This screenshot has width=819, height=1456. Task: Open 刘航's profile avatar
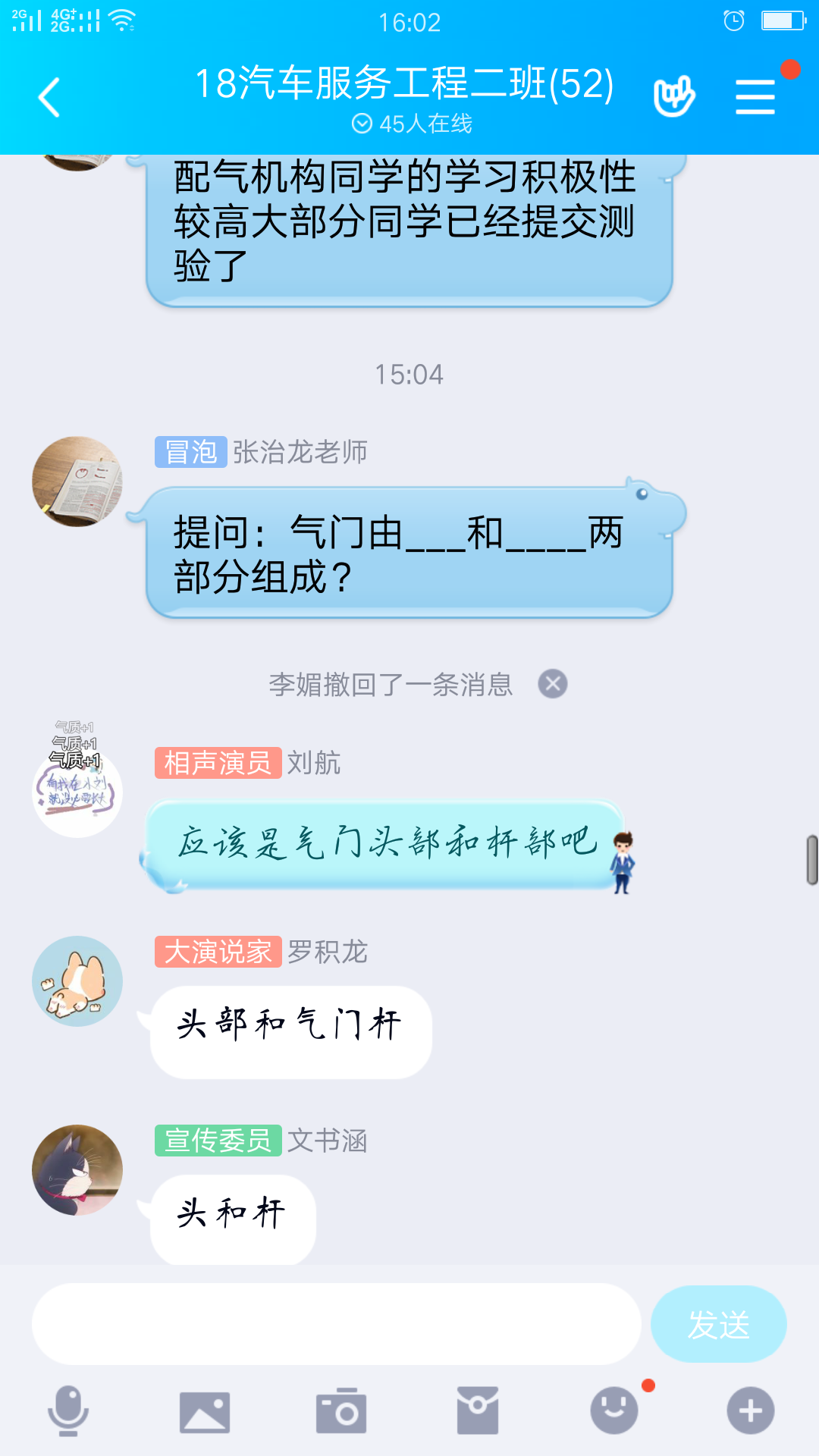pos(77,792)
